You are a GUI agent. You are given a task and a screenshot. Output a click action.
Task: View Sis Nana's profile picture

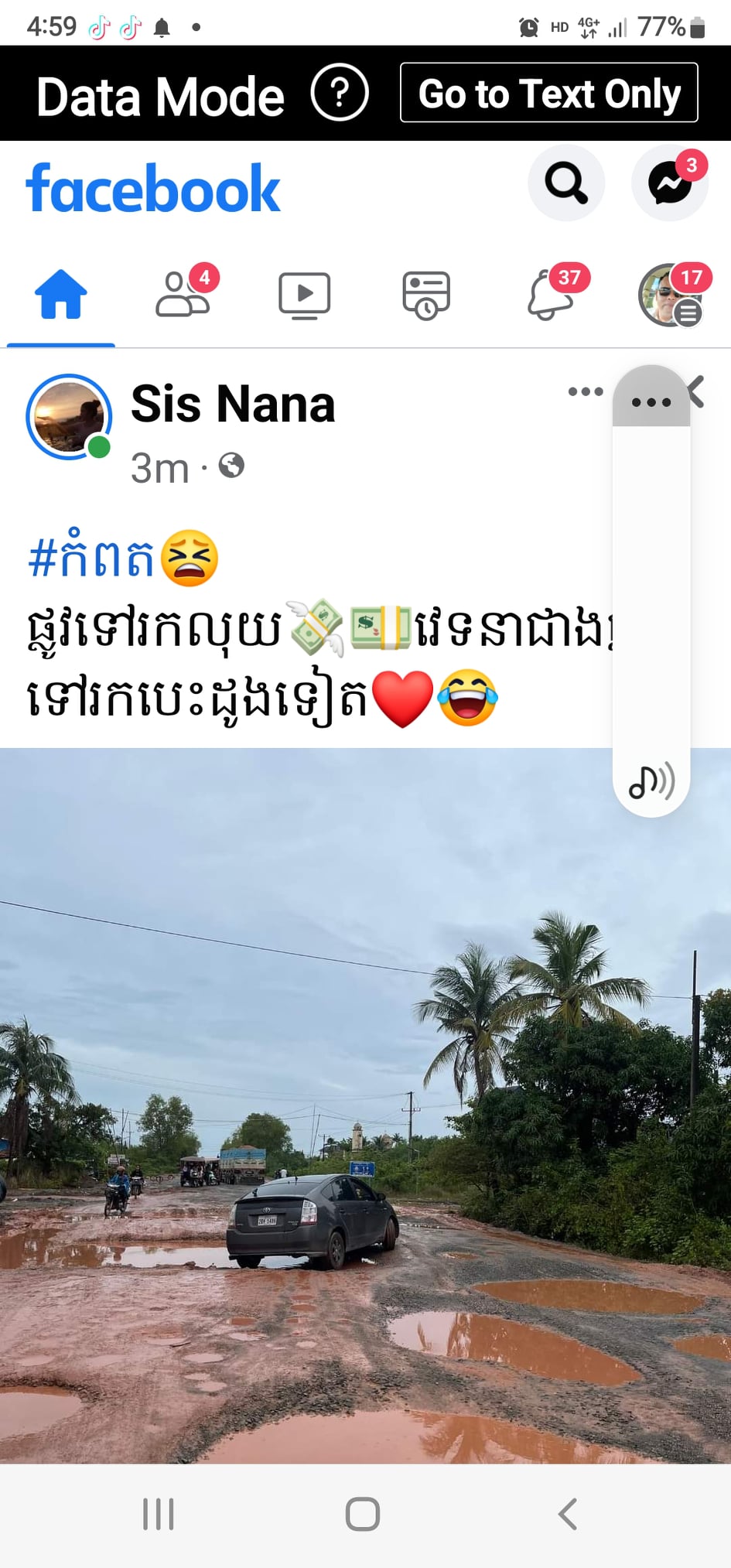[69, 417]
